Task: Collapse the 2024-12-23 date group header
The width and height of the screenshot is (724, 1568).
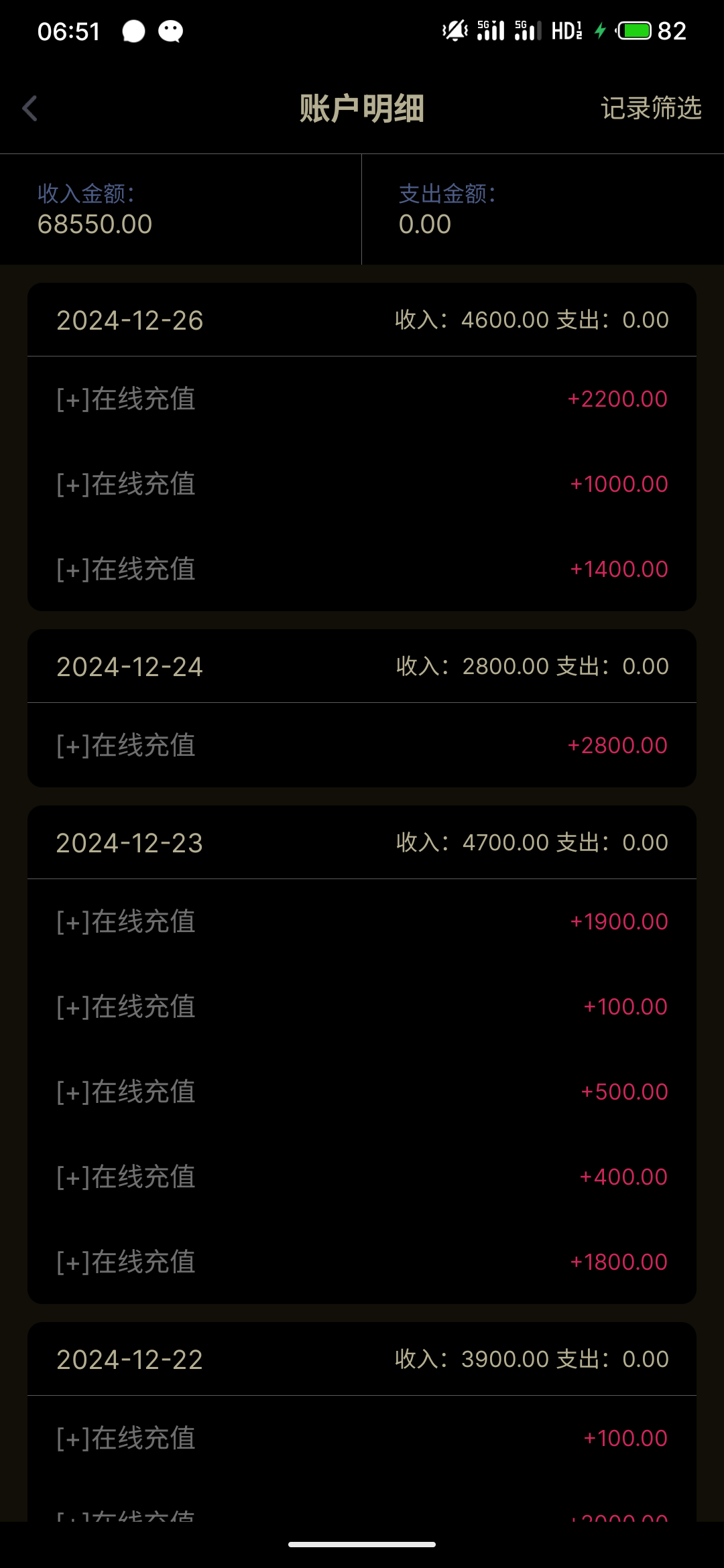Action: (x=362, y=842)
